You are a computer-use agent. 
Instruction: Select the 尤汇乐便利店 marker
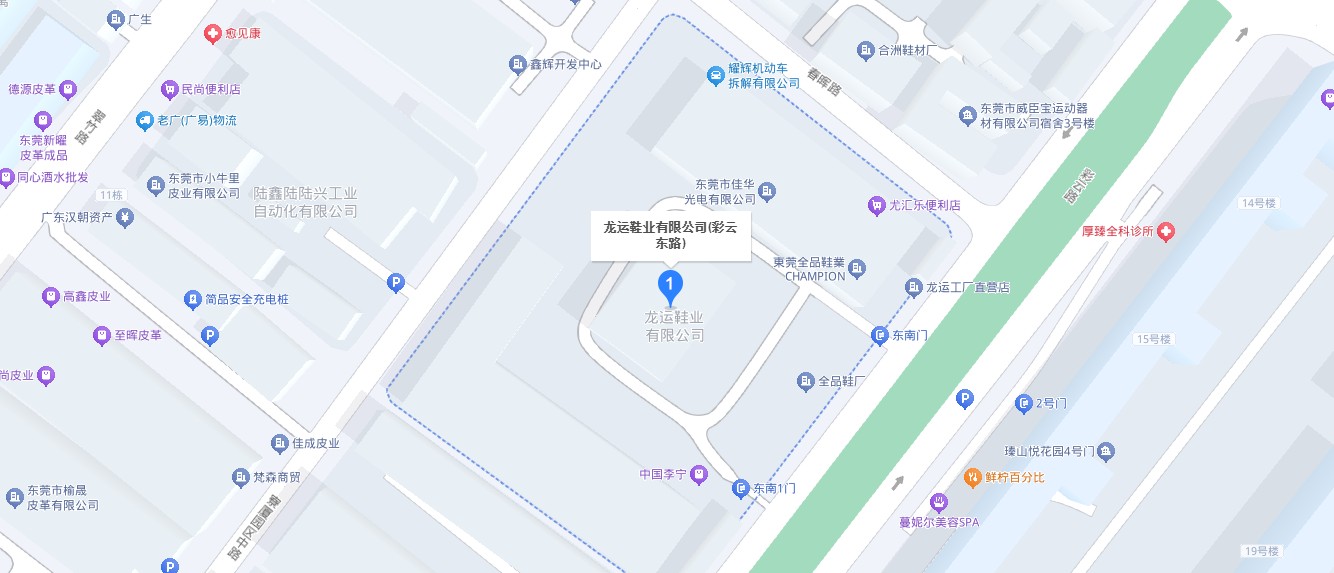pos(876,205)
